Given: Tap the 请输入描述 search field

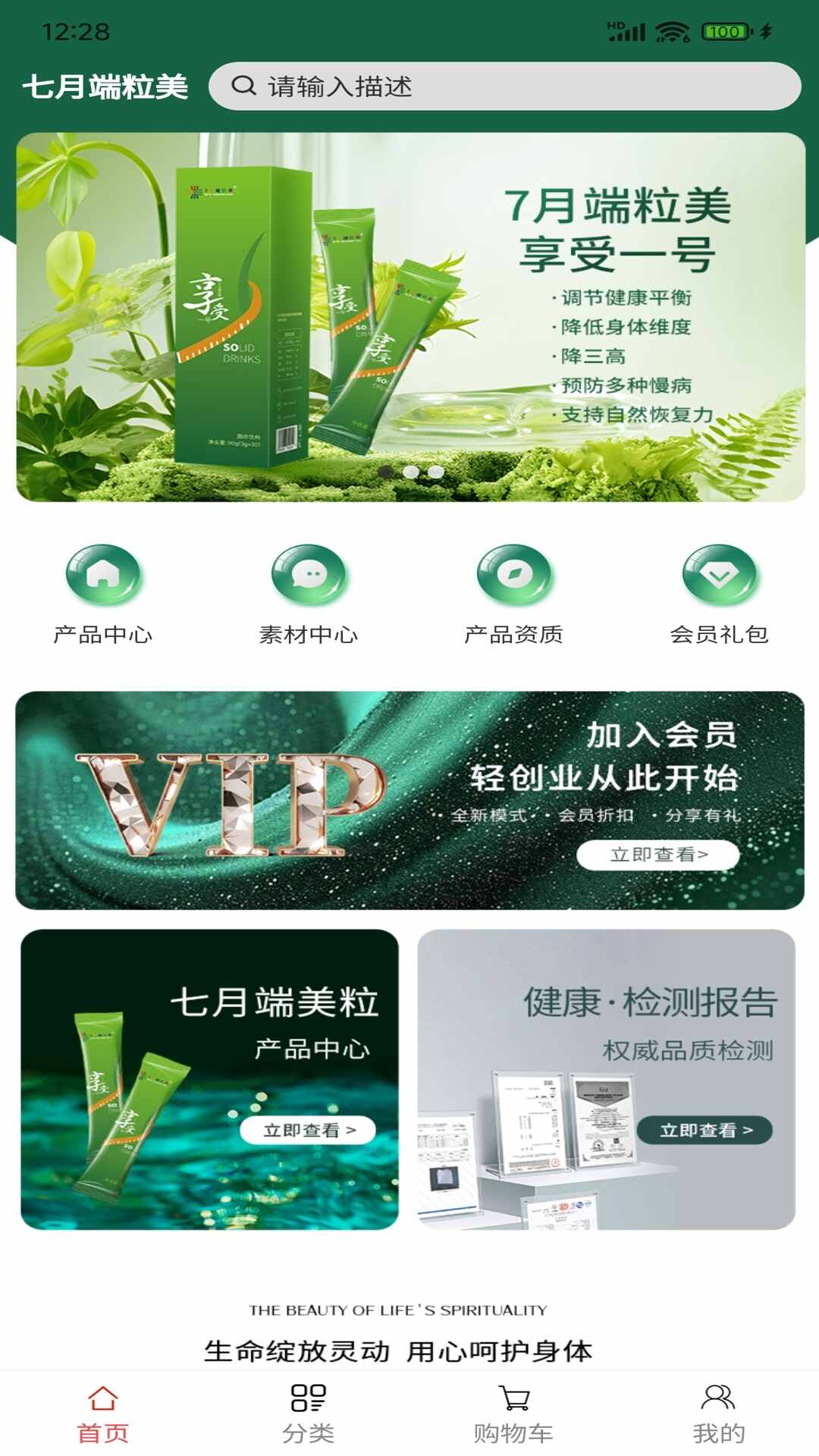Looking at the screenshot, I should point(504,86).
